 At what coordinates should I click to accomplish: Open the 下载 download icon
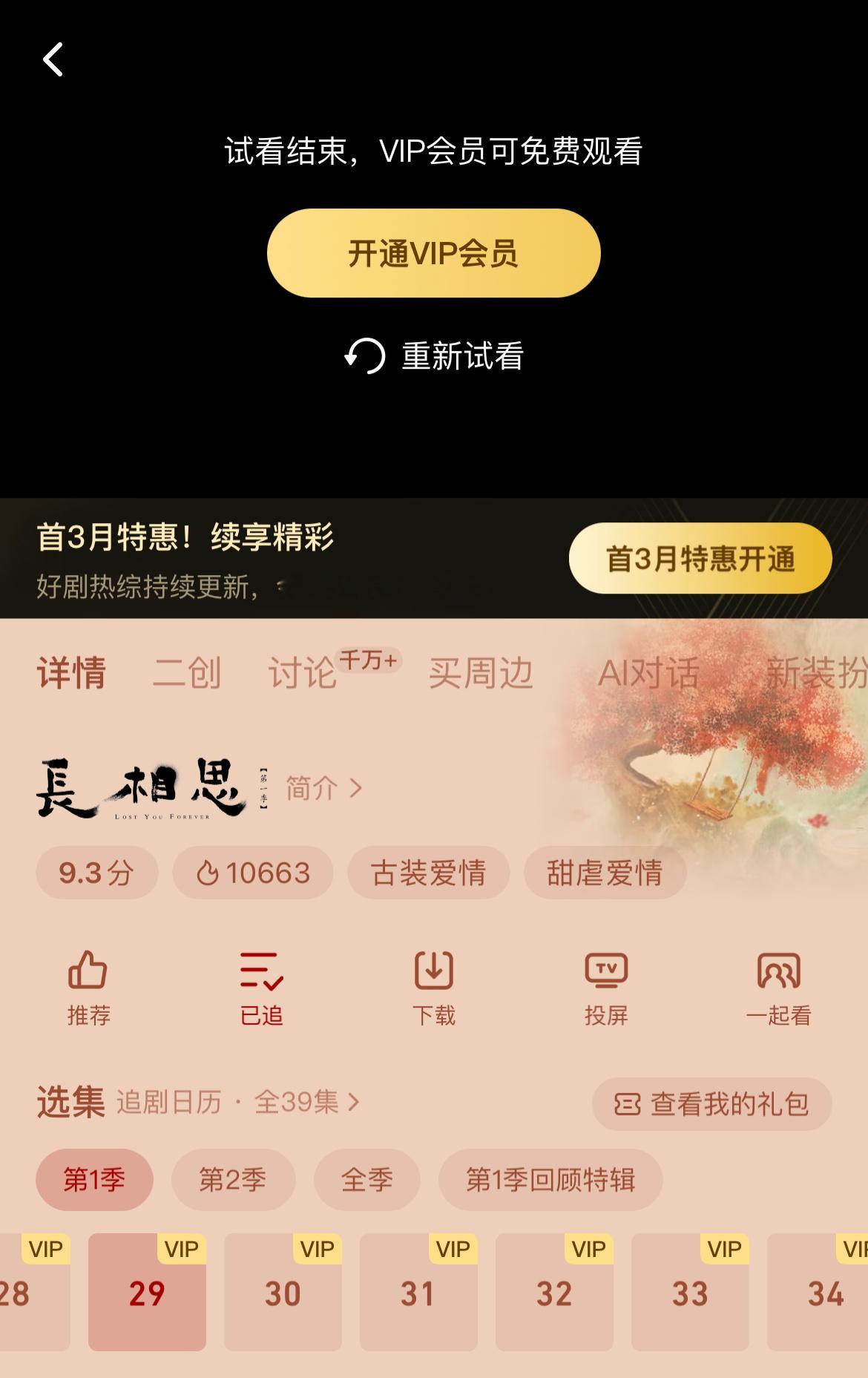[x=433, y=971]
